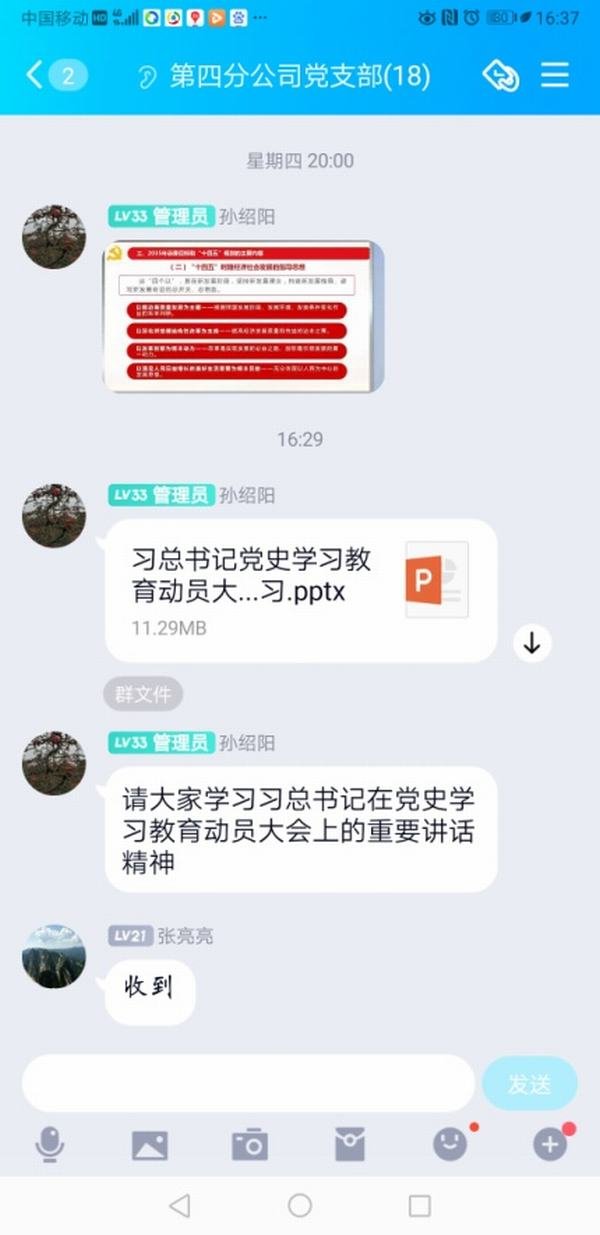The height and width of the screenshot is (1235, 600).
Task: Open more options with the plus icon
Action: pyautogui.click(x=549, y=1145)
